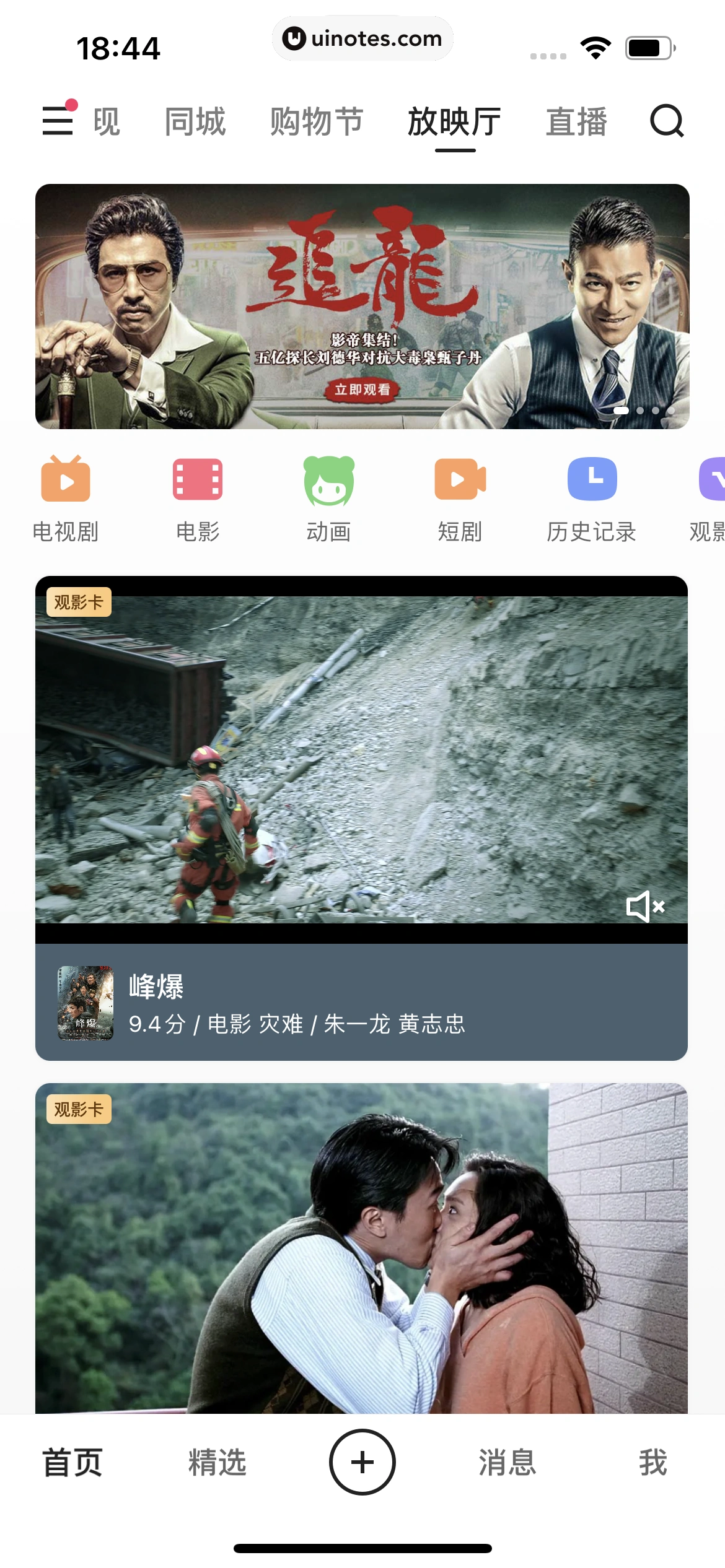Open the kissing couple movie card
The image size is (725, 1568).
coord(362,1248)
